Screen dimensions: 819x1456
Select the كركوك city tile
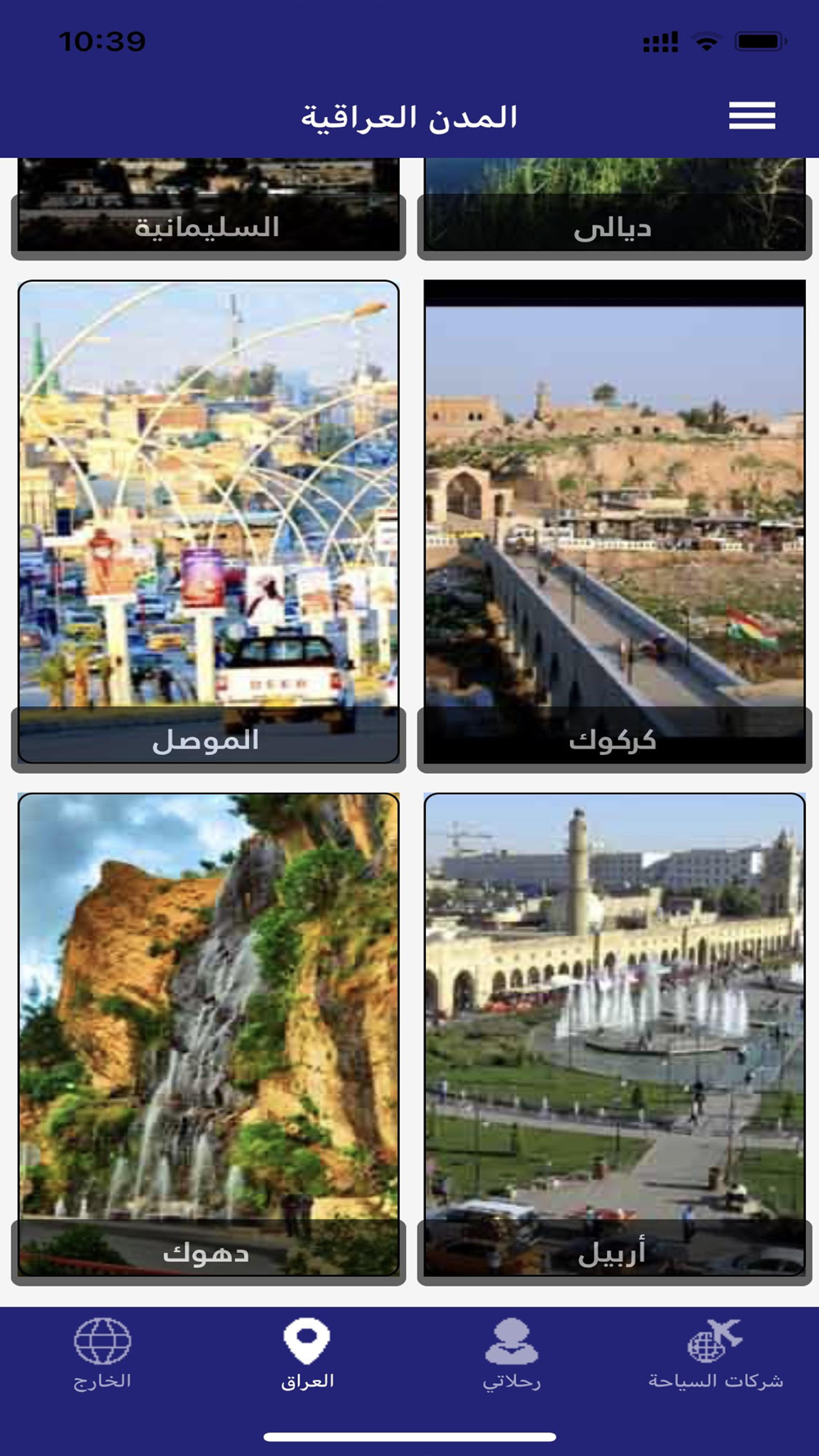tap(614, 526)
